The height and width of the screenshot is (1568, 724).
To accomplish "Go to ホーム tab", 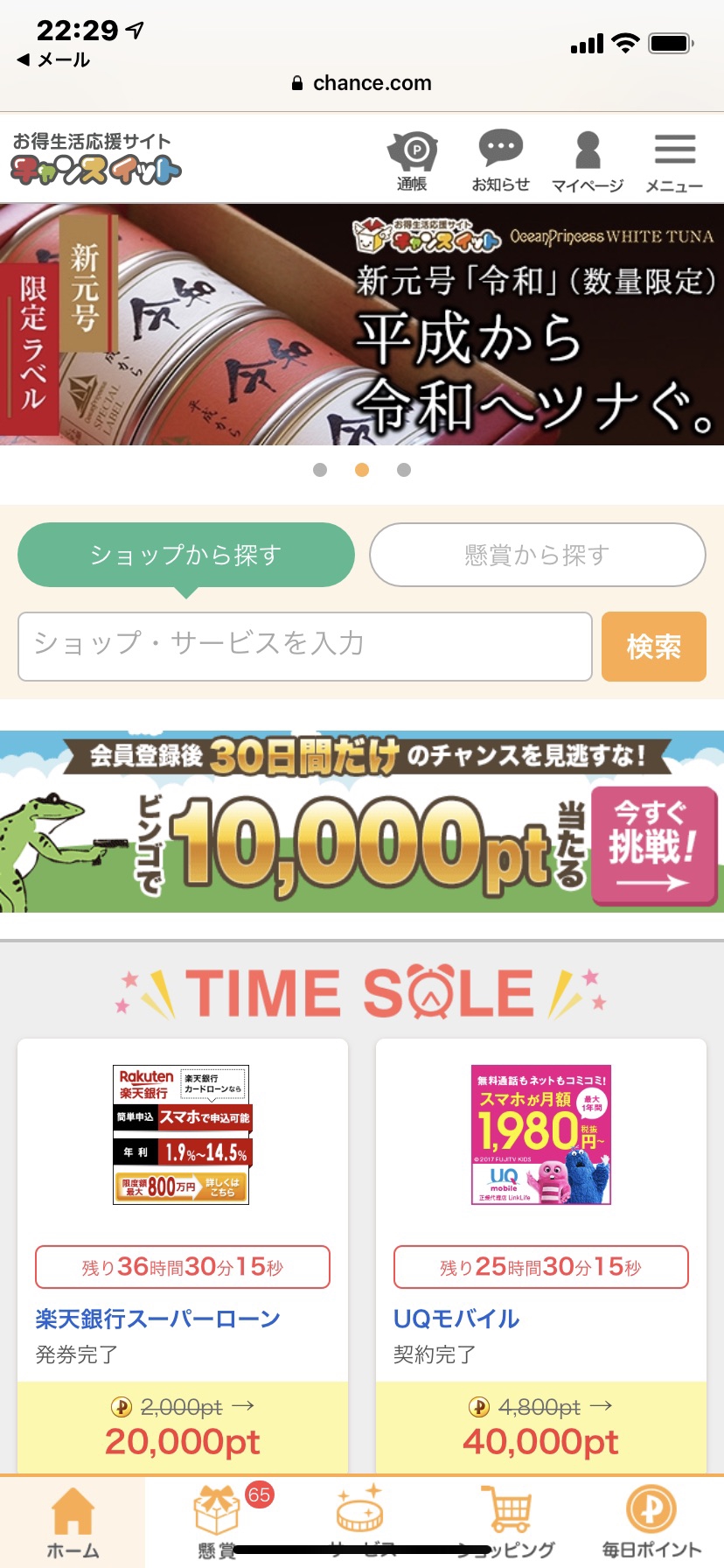I will pos(73,1522).
